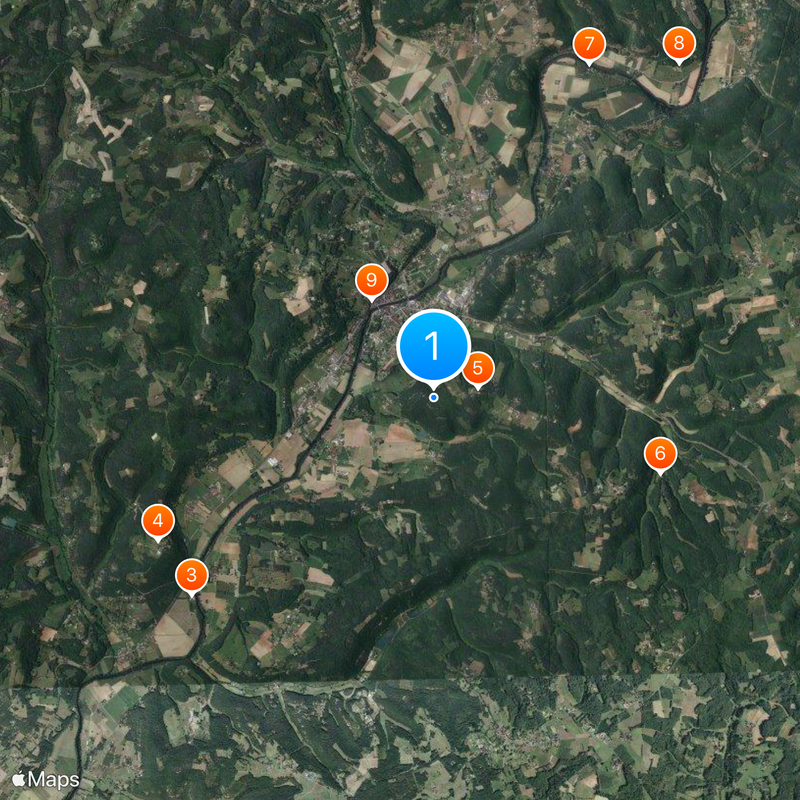Open the orange pin labeled 4
This screenshot has height=800, width=800.
(x=158, y=520)
